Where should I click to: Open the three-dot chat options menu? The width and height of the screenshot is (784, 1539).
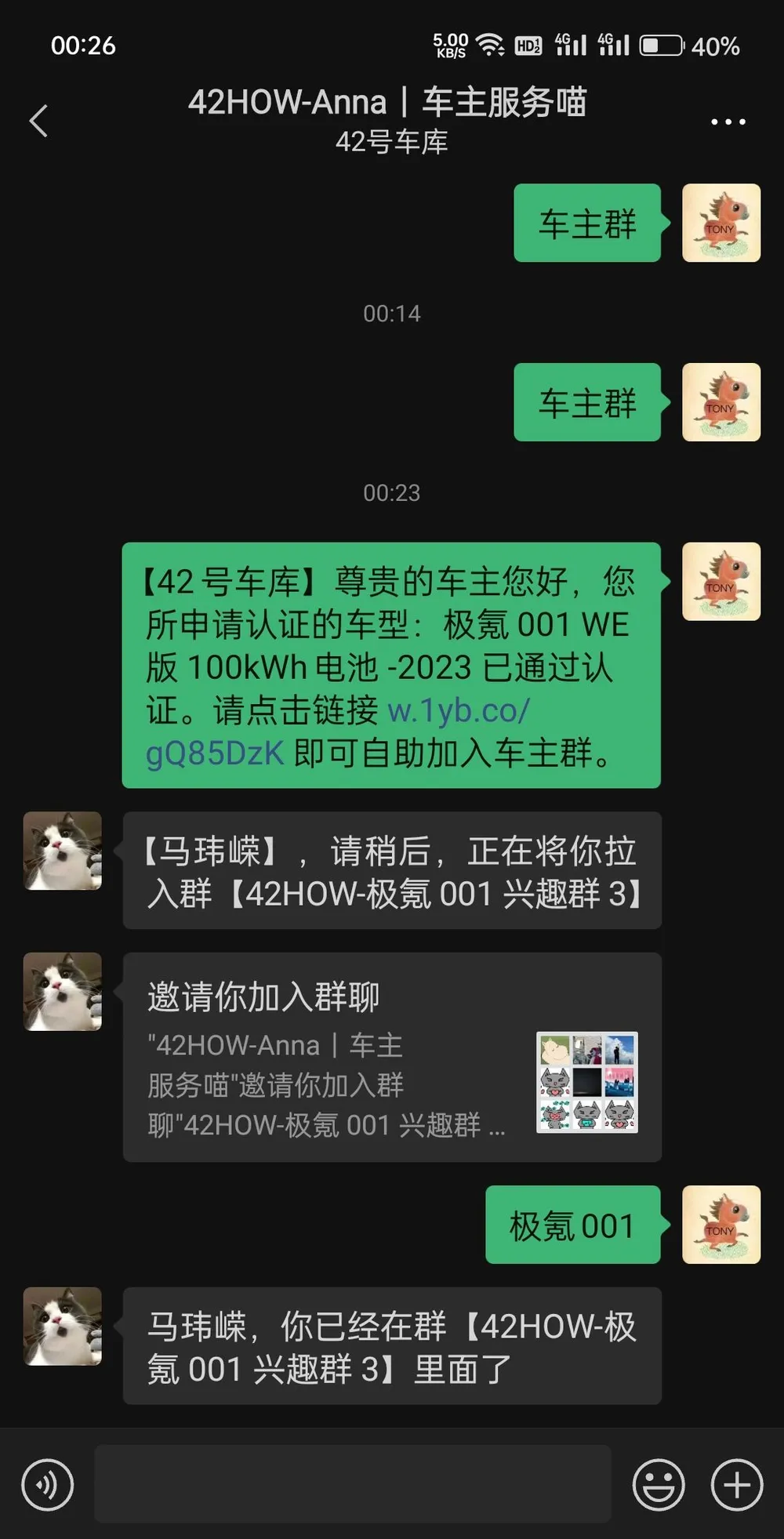(728, 122)
